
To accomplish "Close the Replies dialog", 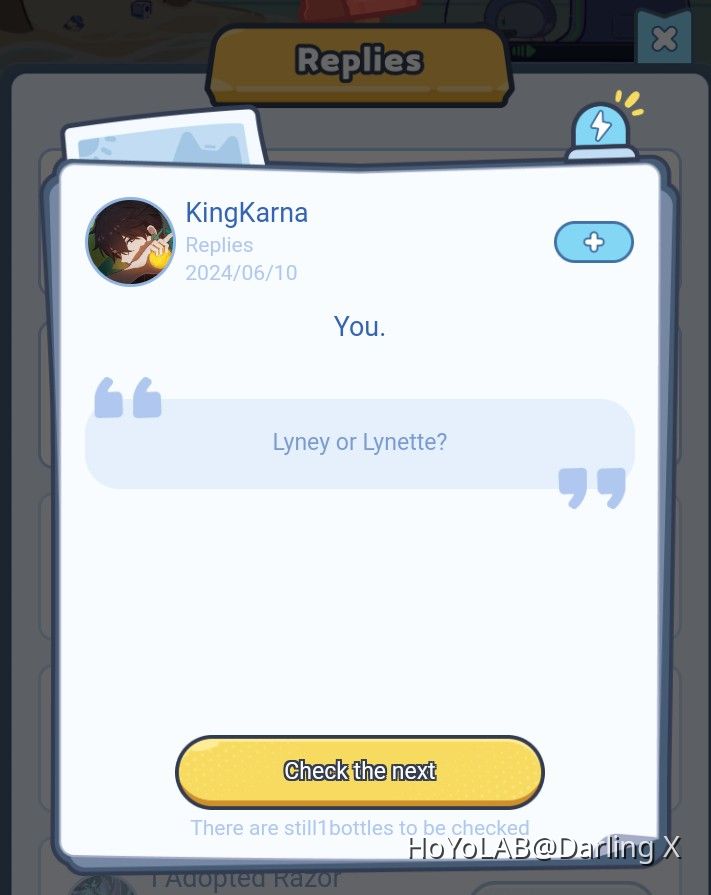I will coord(664,38).
